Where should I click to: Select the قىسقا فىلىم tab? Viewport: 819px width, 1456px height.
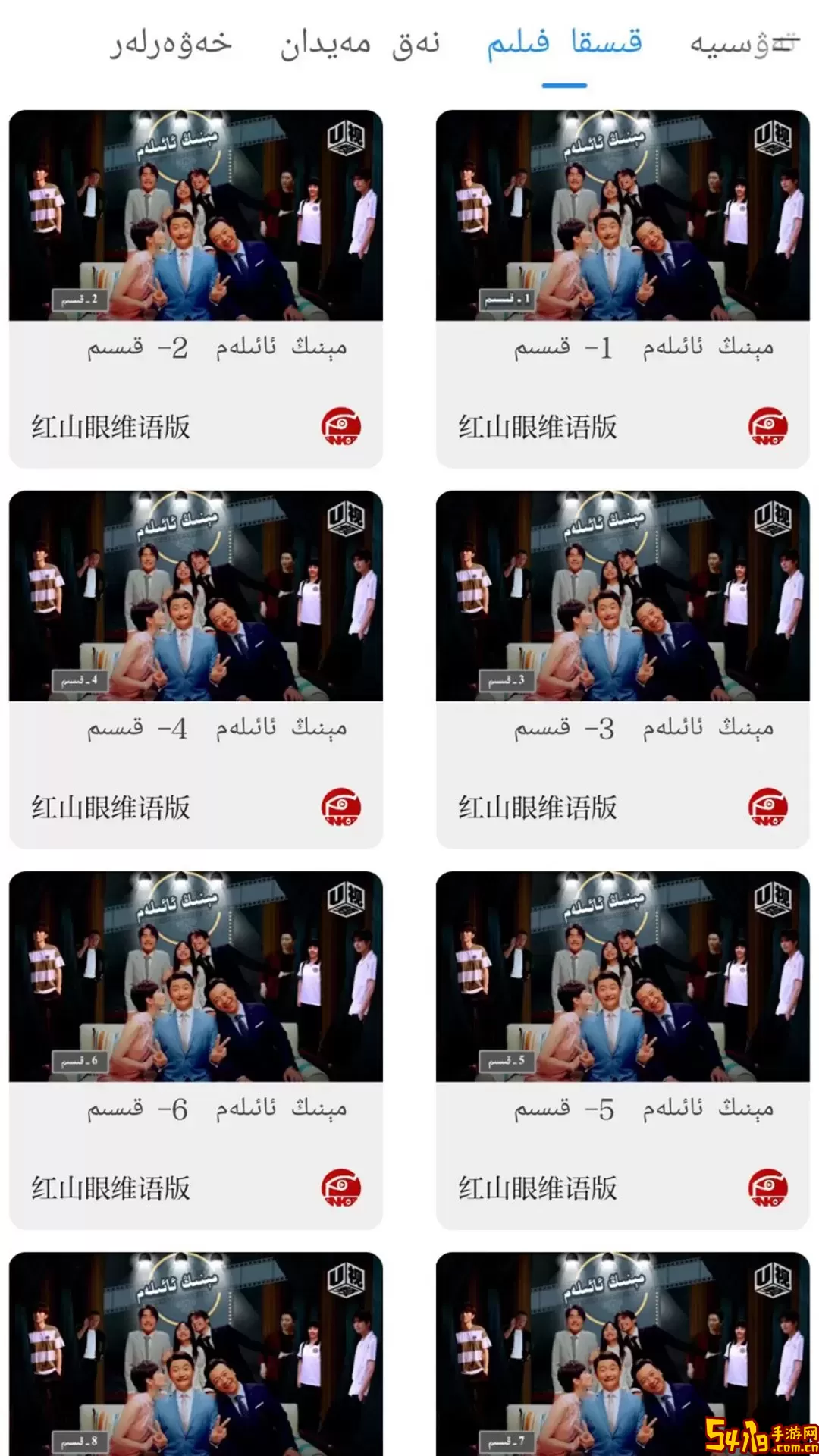tap(564, 42)
